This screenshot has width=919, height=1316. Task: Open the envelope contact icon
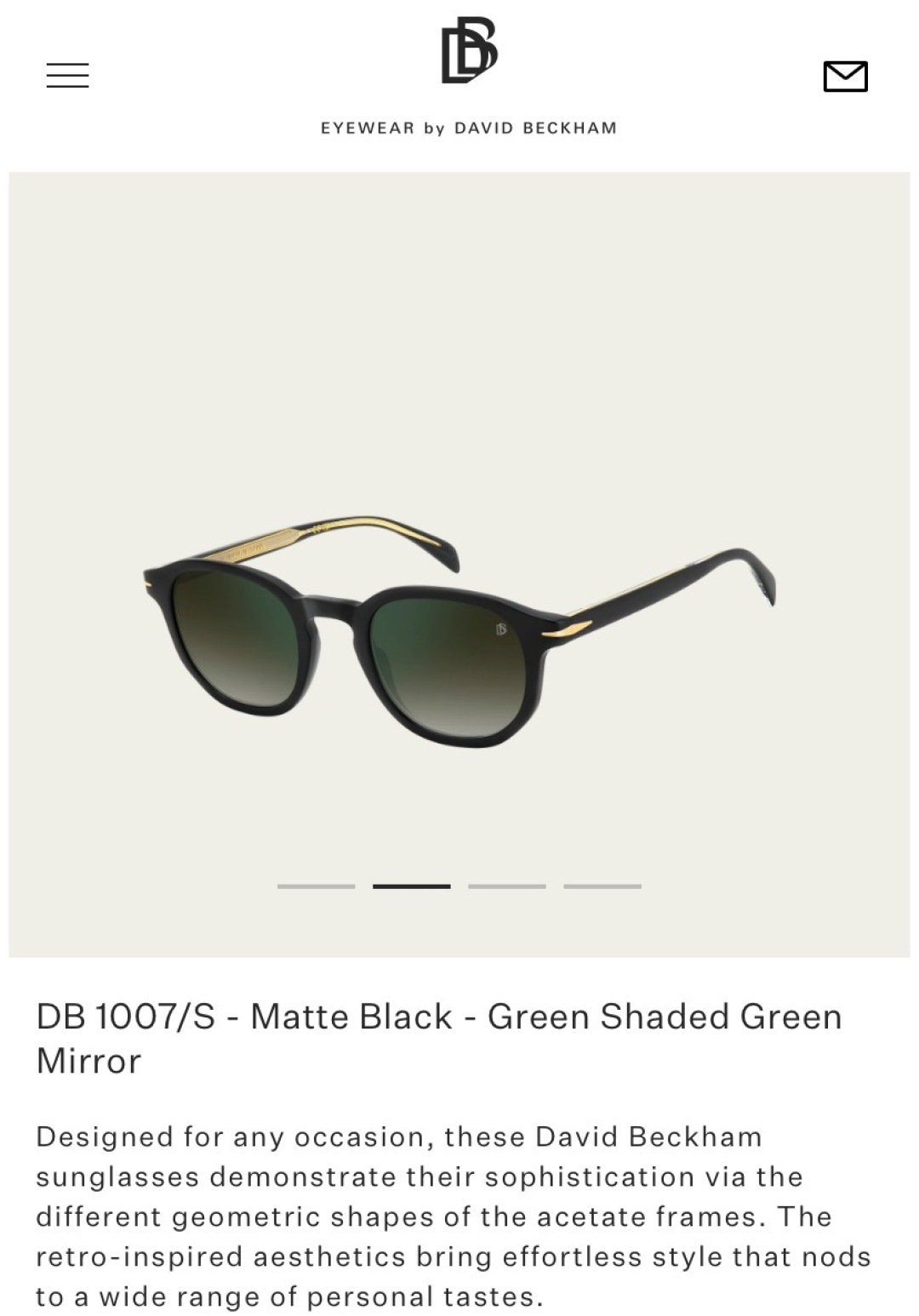(x=845, y=77)
